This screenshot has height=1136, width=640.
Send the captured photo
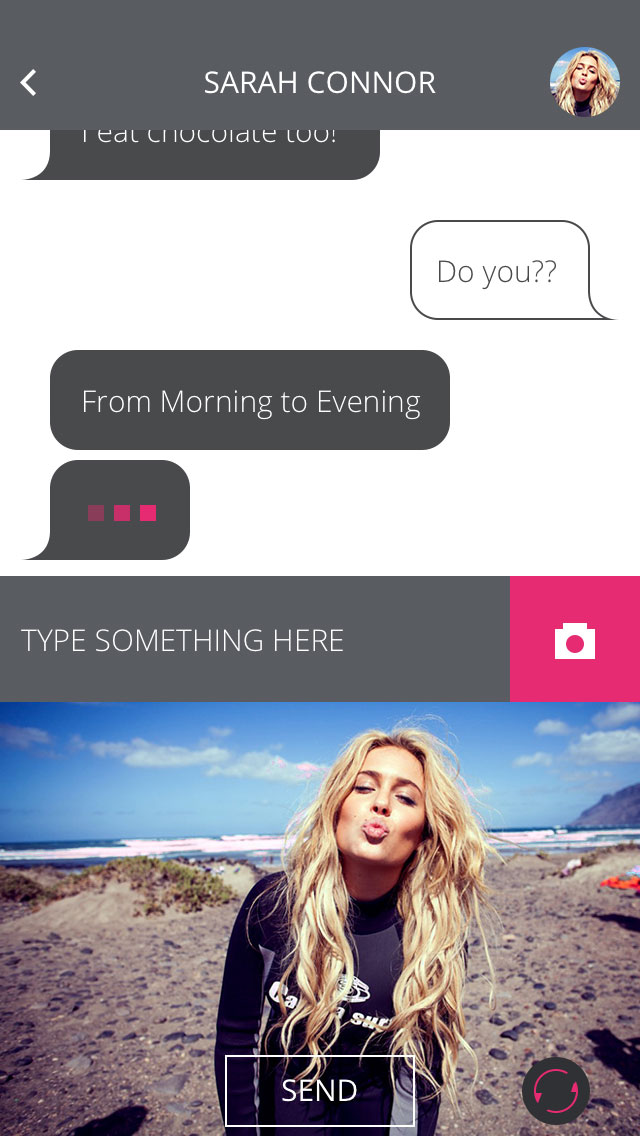pyautogui.click(x=319, y=1090)
